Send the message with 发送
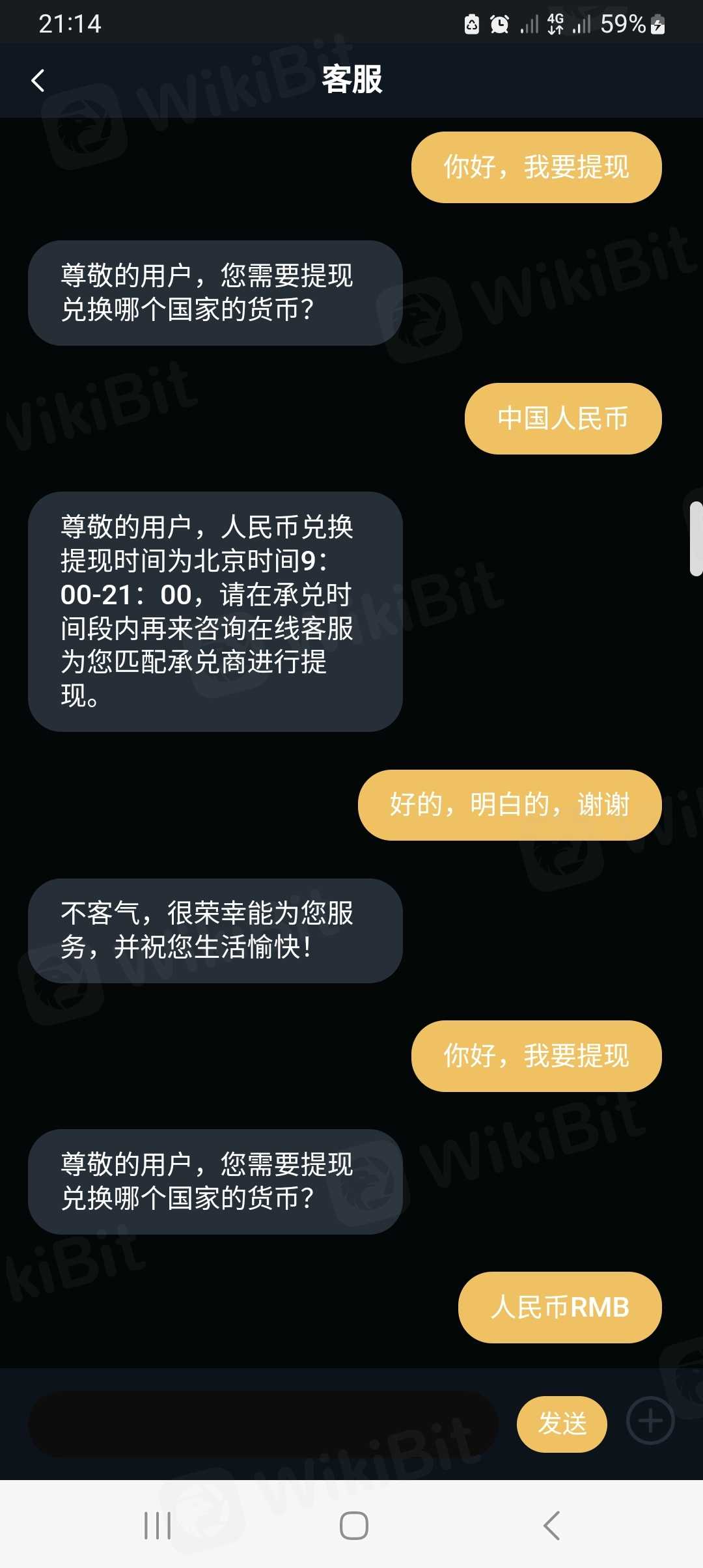Viewport: 703px width, 1568px height. 562,1424
